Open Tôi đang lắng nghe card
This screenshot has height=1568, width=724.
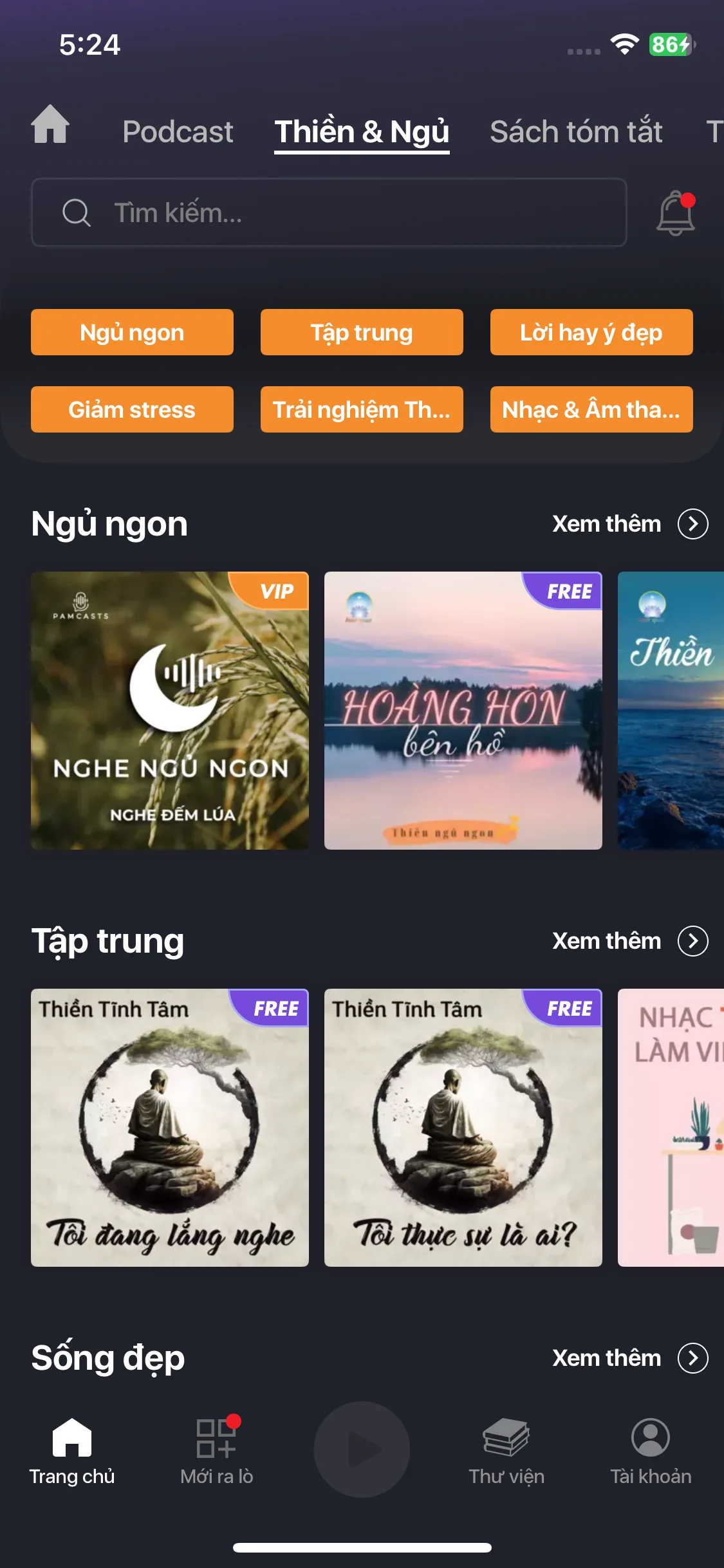pos(170,1128)
